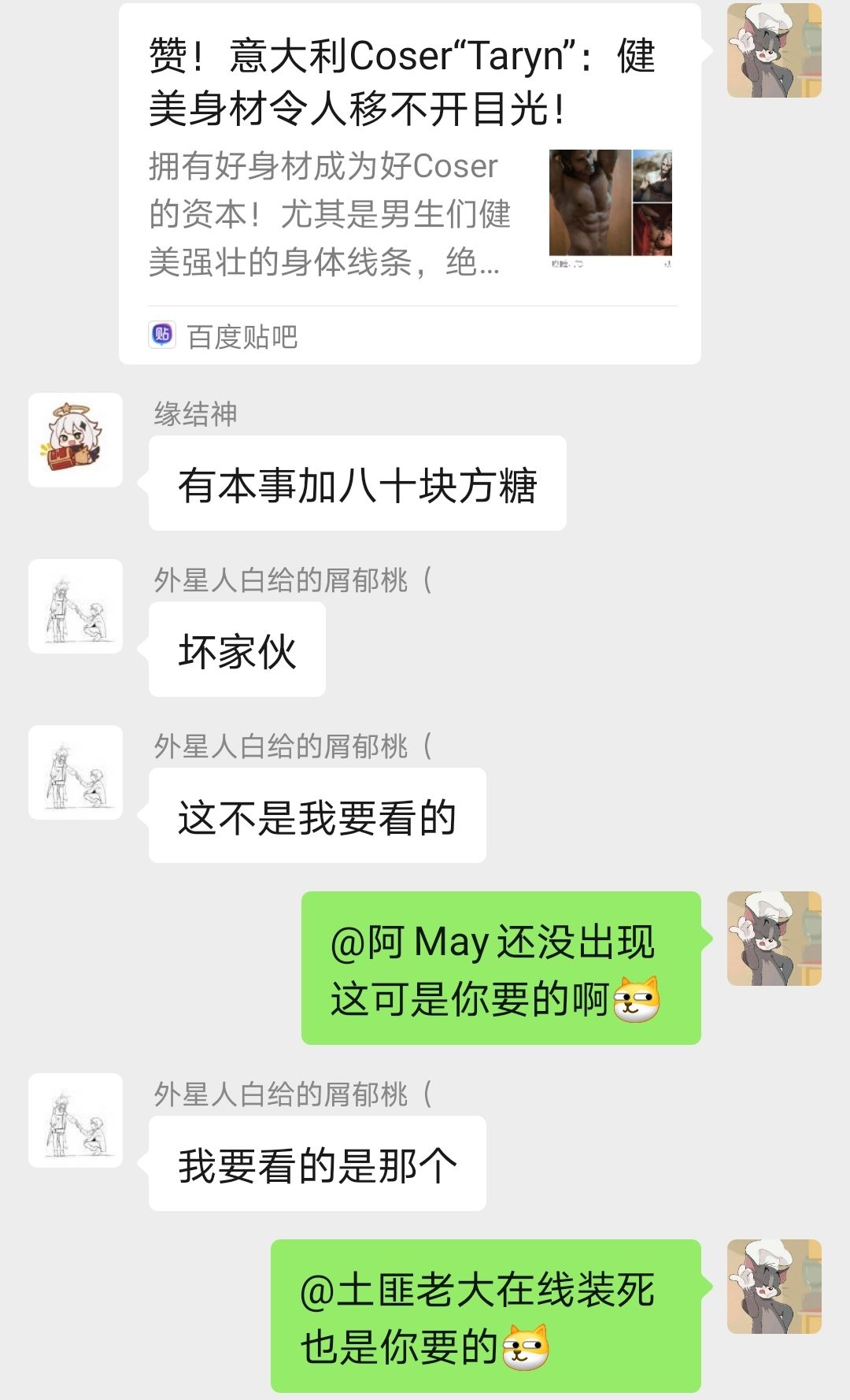Tap the avatar beside the 坏家伙 message
This screenshot has width=850, height=1400.
76,606
